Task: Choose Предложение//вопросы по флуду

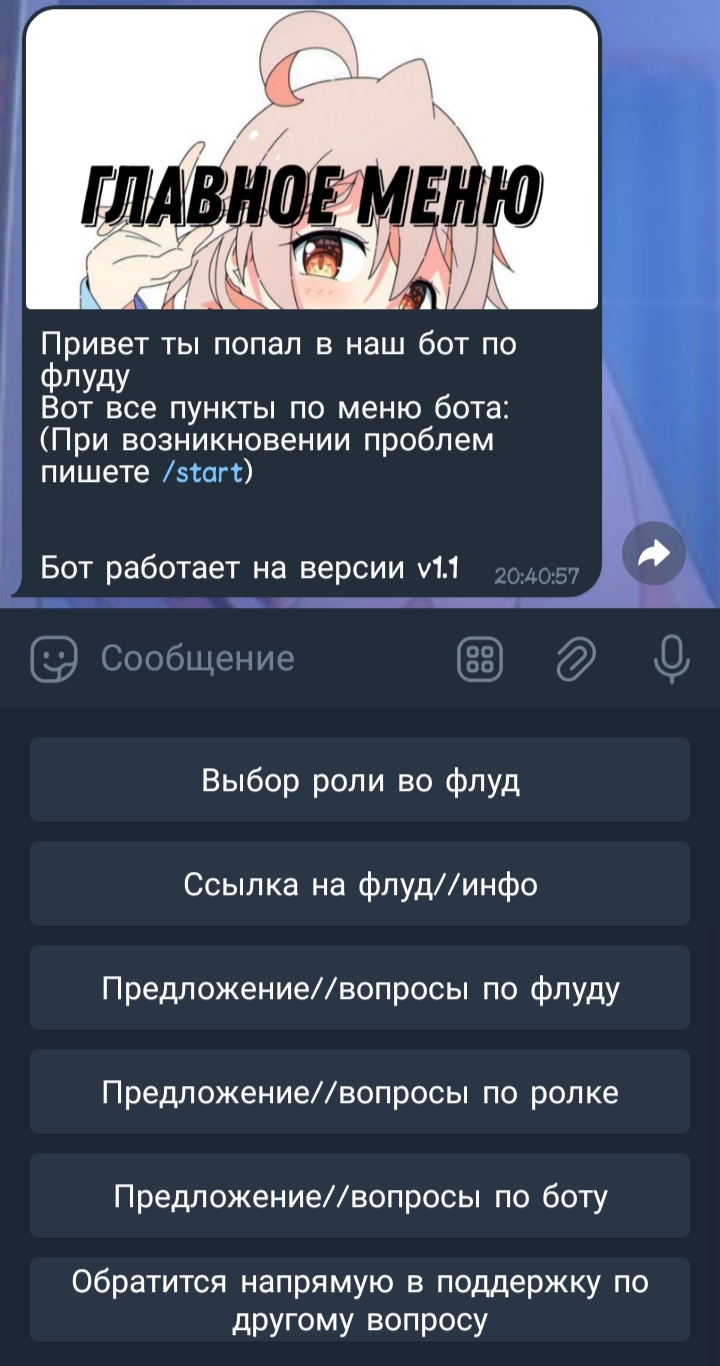Action: [x=360, y=988]
